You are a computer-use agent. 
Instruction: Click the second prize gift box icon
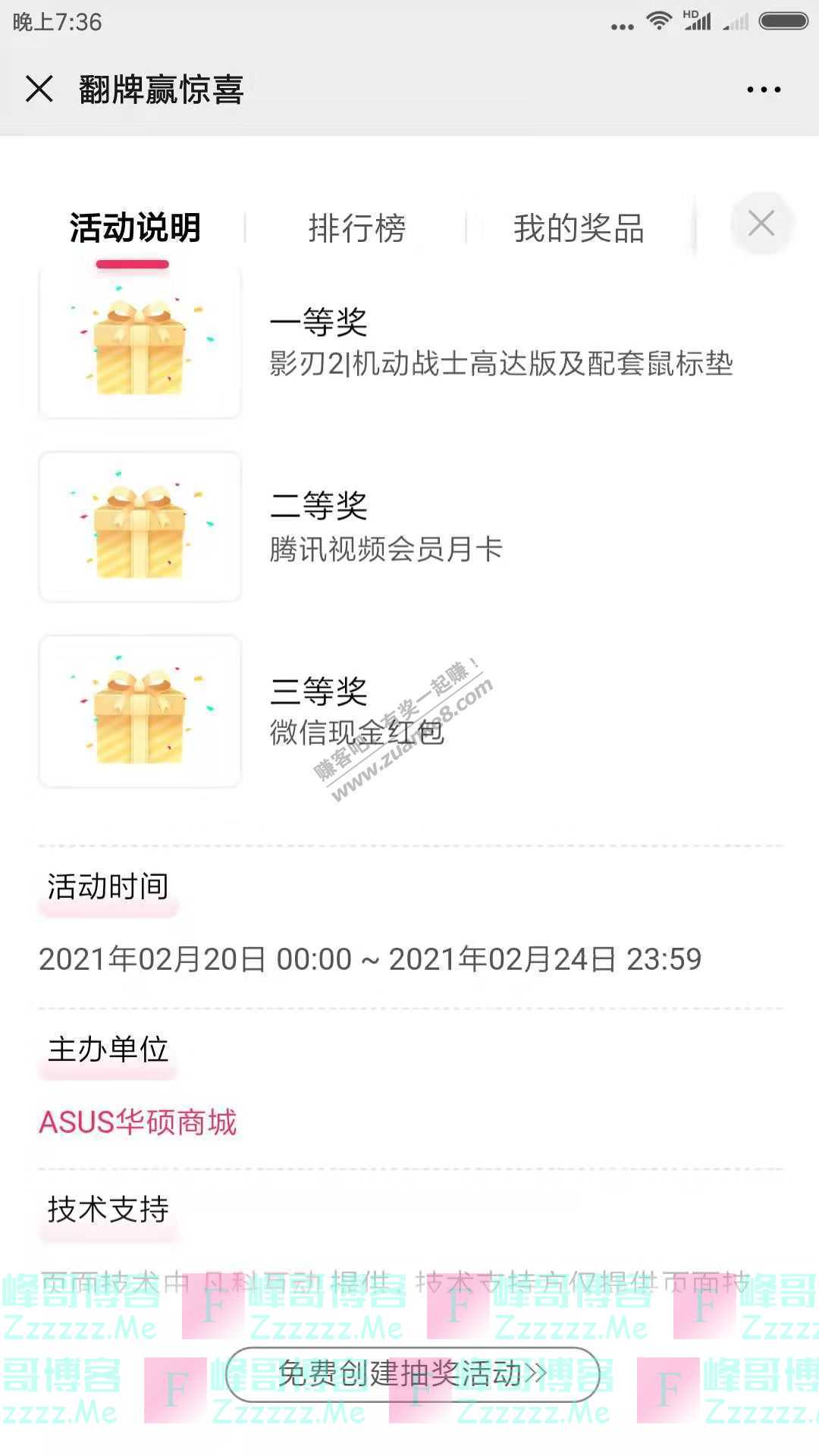140,529
